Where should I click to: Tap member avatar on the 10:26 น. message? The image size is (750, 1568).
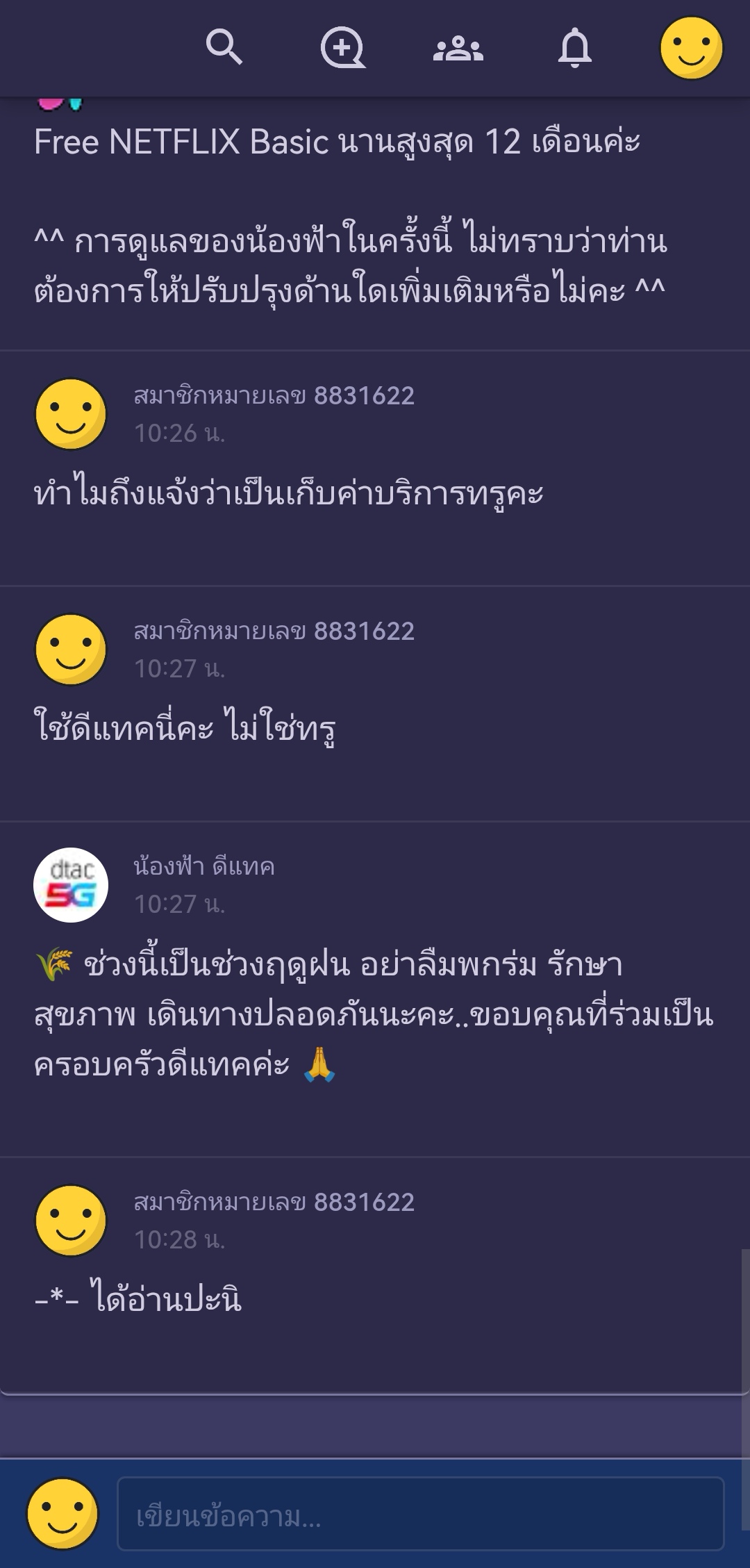pos(71,414)
